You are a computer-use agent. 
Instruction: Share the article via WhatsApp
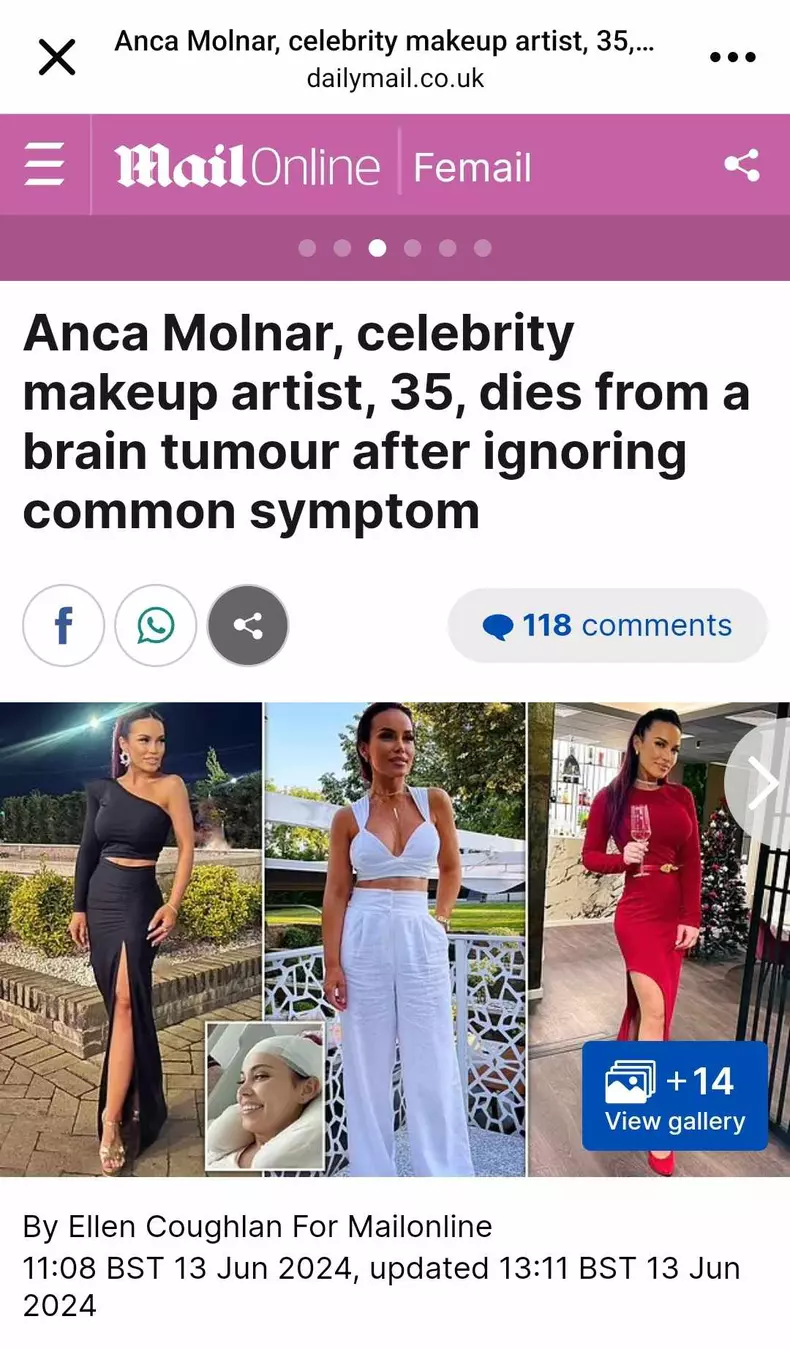pos(156,626)
